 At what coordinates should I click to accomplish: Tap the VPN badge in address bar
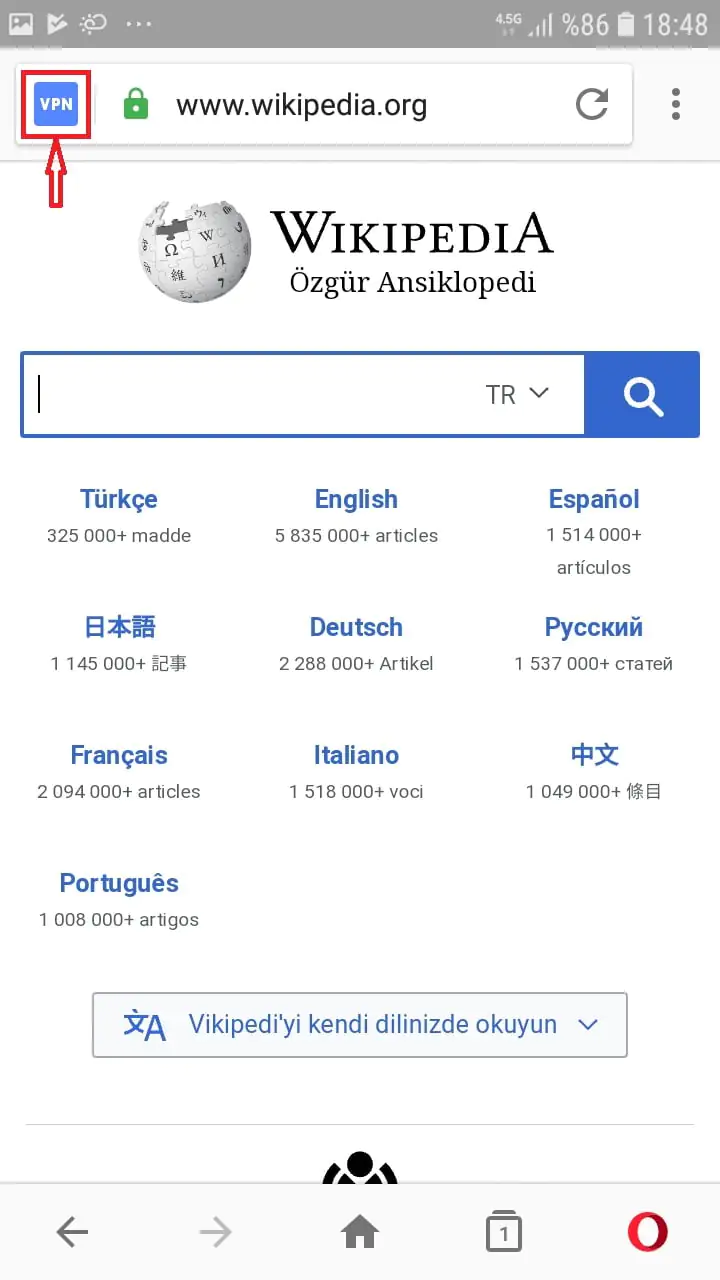(x=56, y=104)
